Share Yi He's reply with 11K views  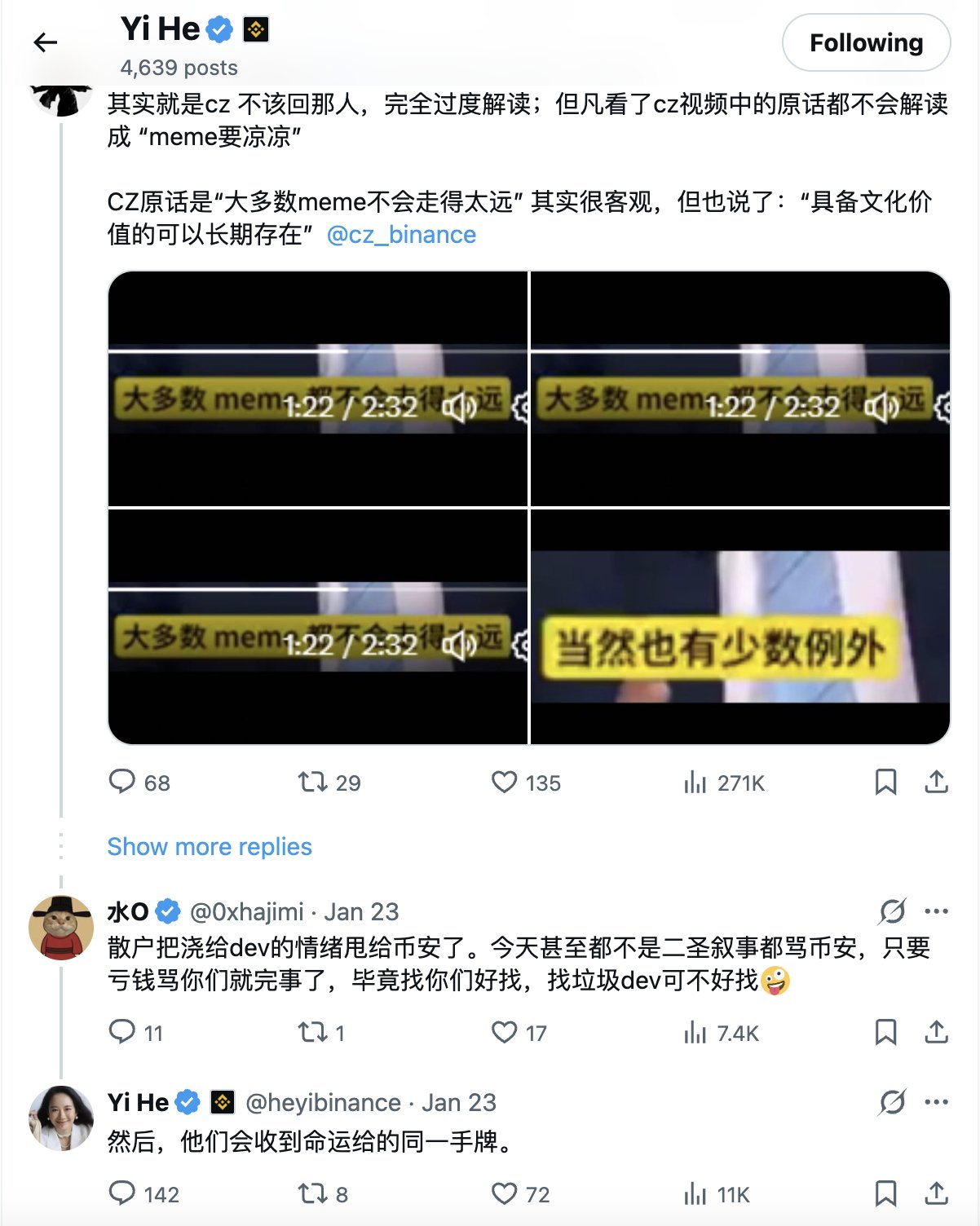(x=936, y=1194)
